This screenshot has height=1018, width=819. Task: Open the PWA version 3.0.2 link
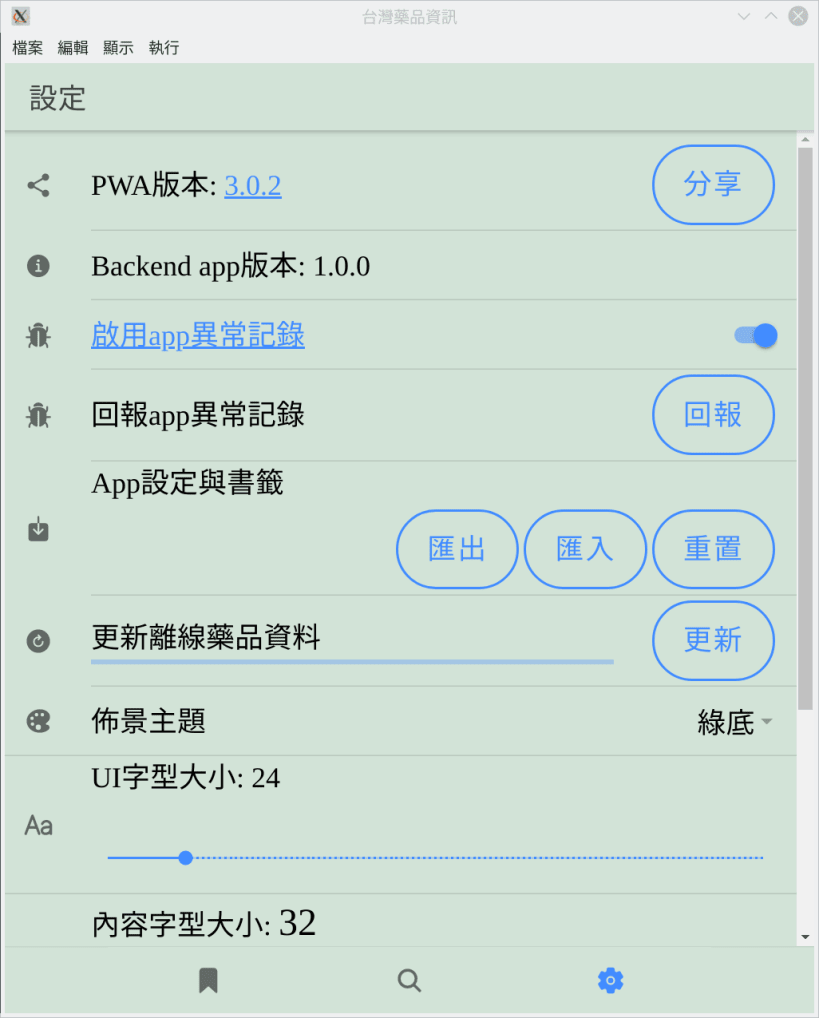click(252, 186)
